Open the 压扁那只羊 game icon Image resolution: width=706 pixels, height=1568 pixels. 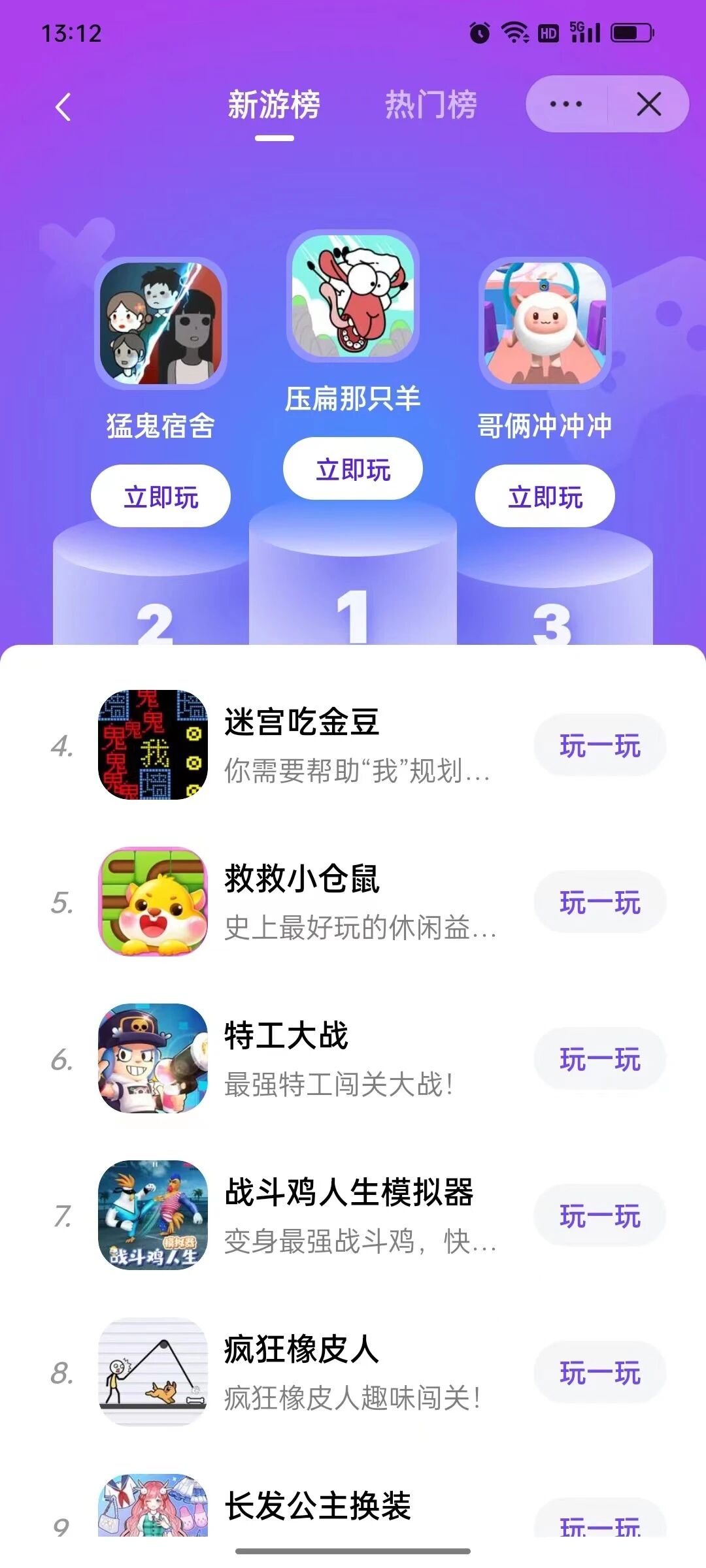click(x=353, y=295)
